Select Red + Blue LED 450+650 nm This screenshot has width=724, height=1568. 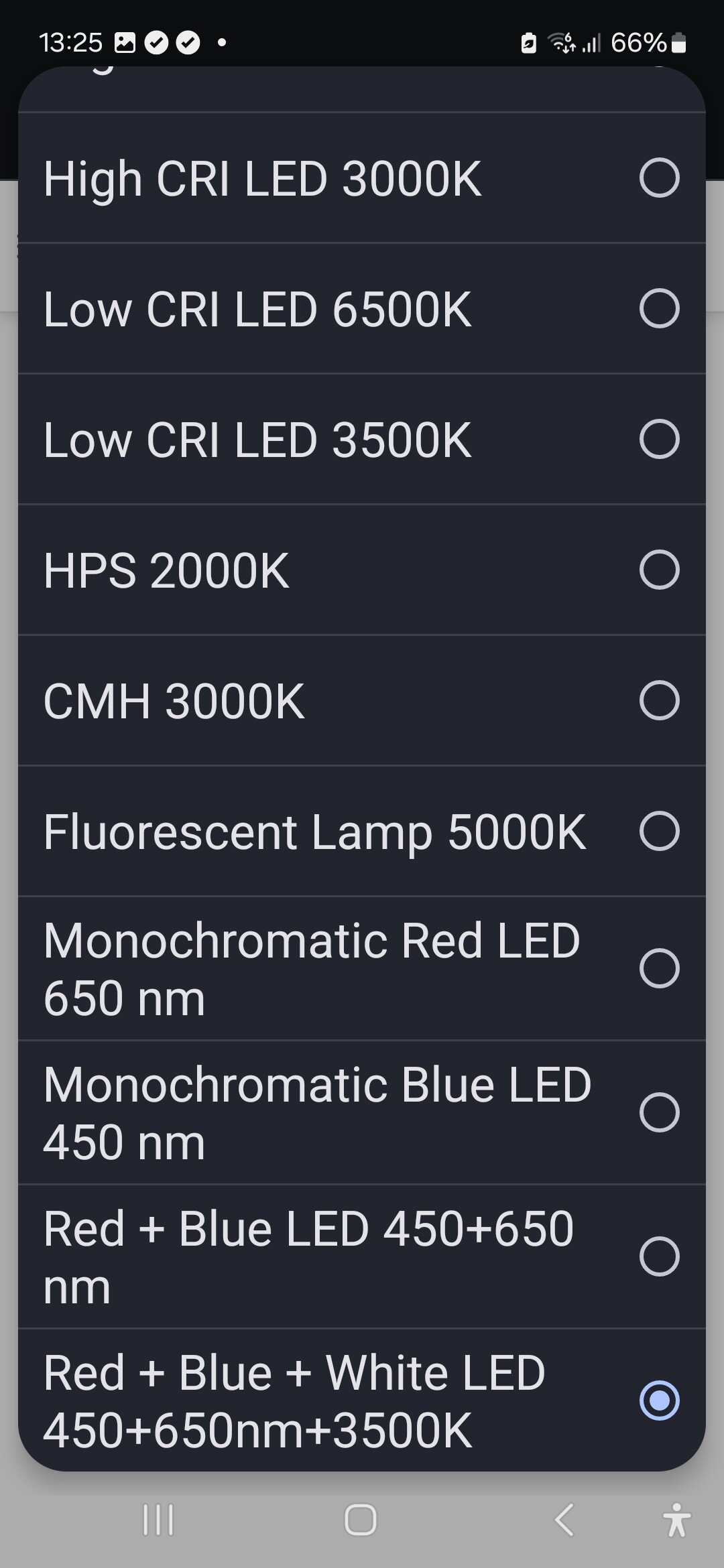362,1257
